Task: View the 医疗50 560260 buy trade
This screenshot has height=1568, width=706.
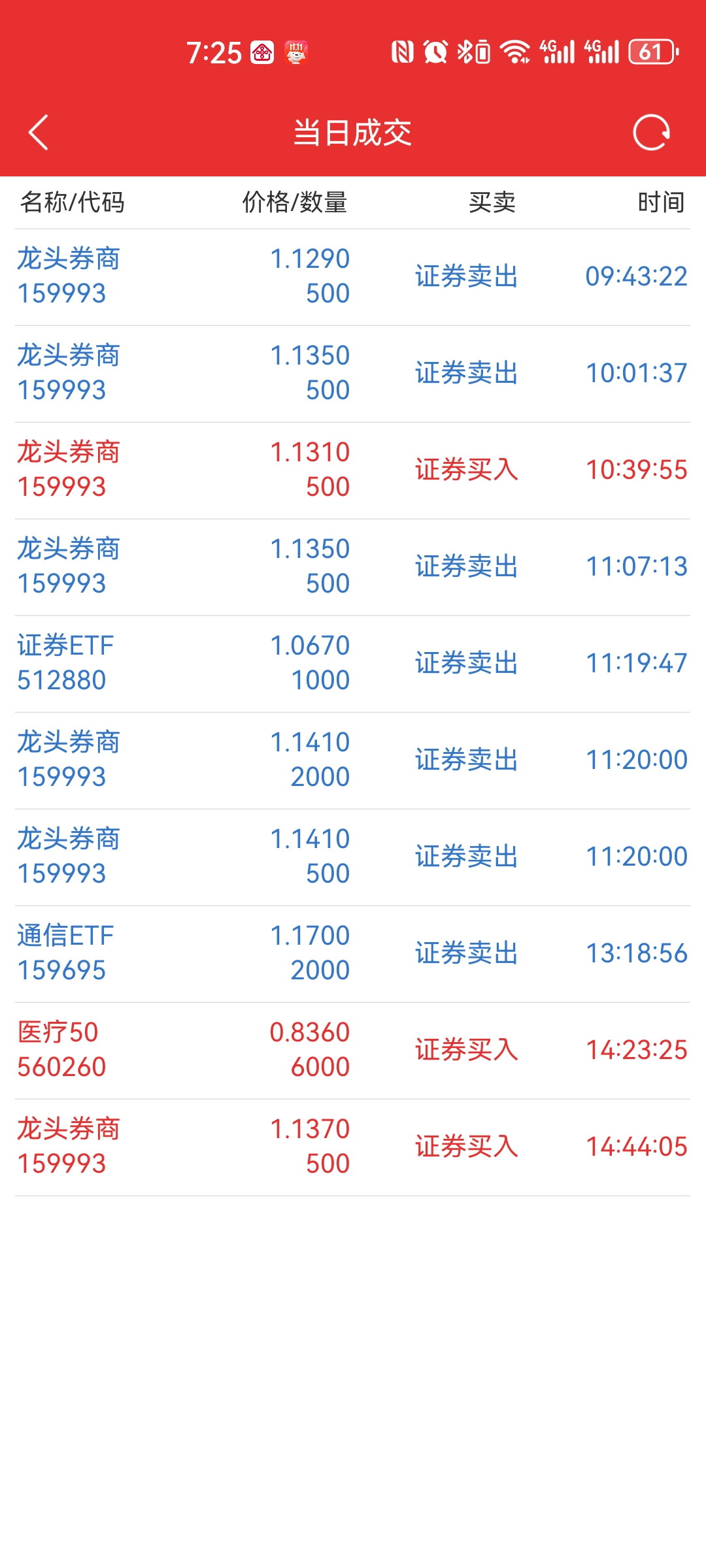Action: coord(352,1050)
